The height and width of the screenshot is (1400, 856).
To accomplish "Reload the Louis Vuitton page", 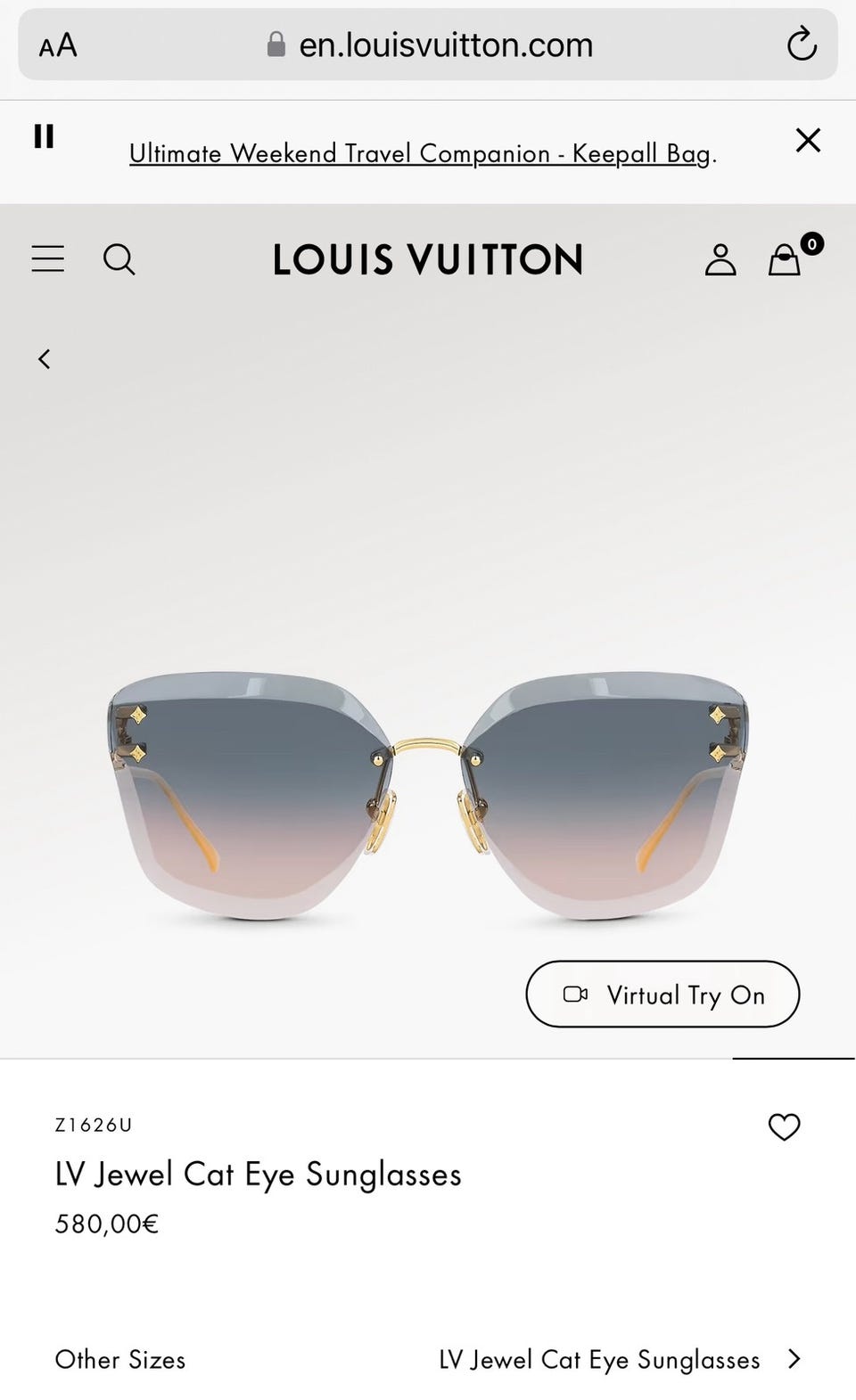I will coord(802,45).
